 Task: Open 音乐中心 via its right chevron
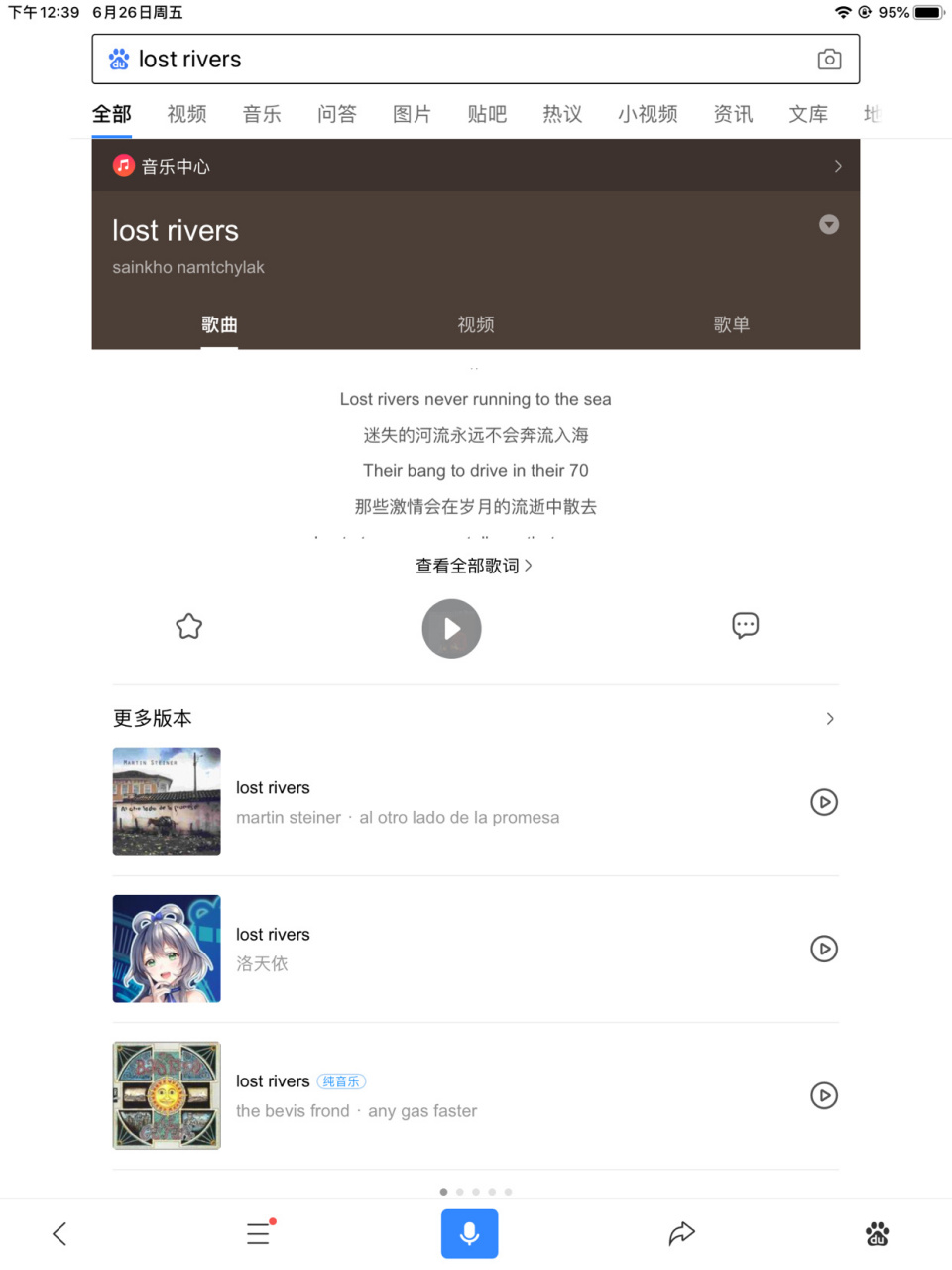[838, 166]
